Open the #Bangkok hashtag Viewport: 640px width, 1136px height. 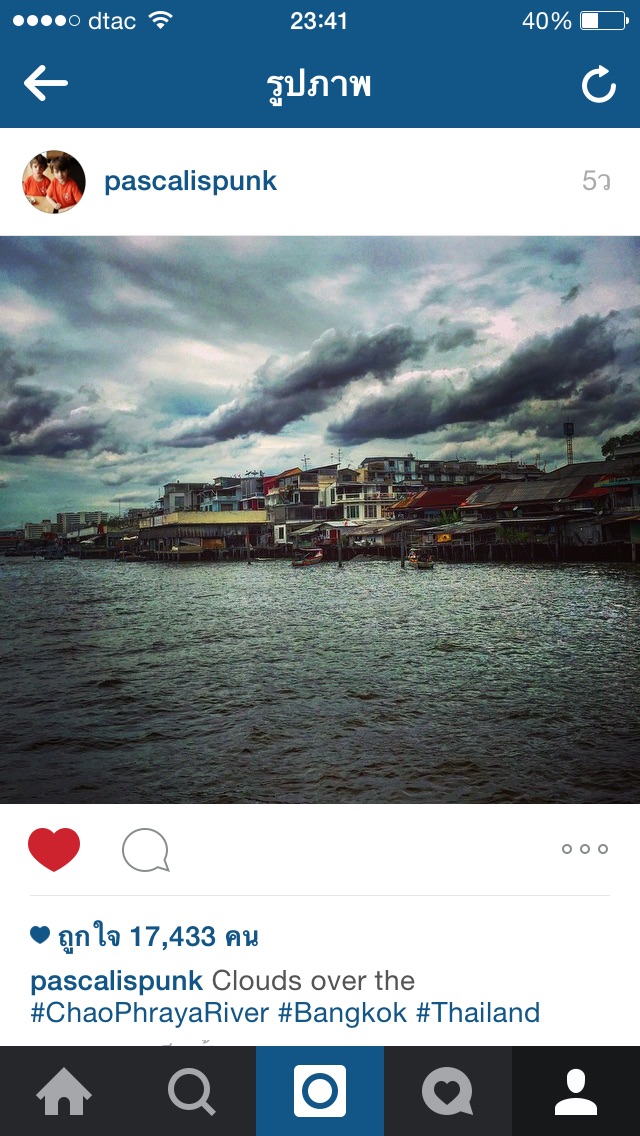click(343, 1012)
